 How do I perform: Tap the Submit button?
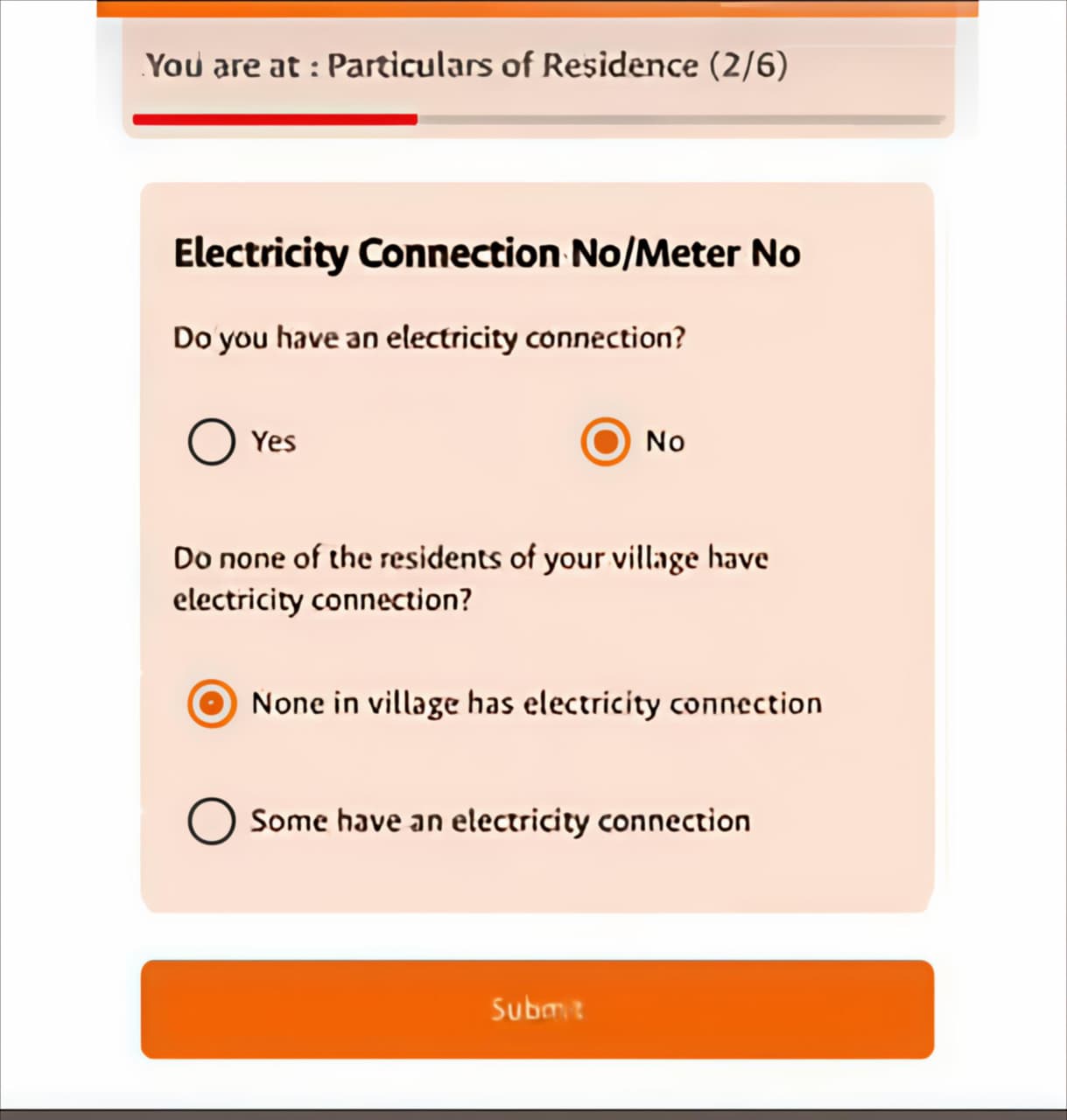coord(537,1009)
